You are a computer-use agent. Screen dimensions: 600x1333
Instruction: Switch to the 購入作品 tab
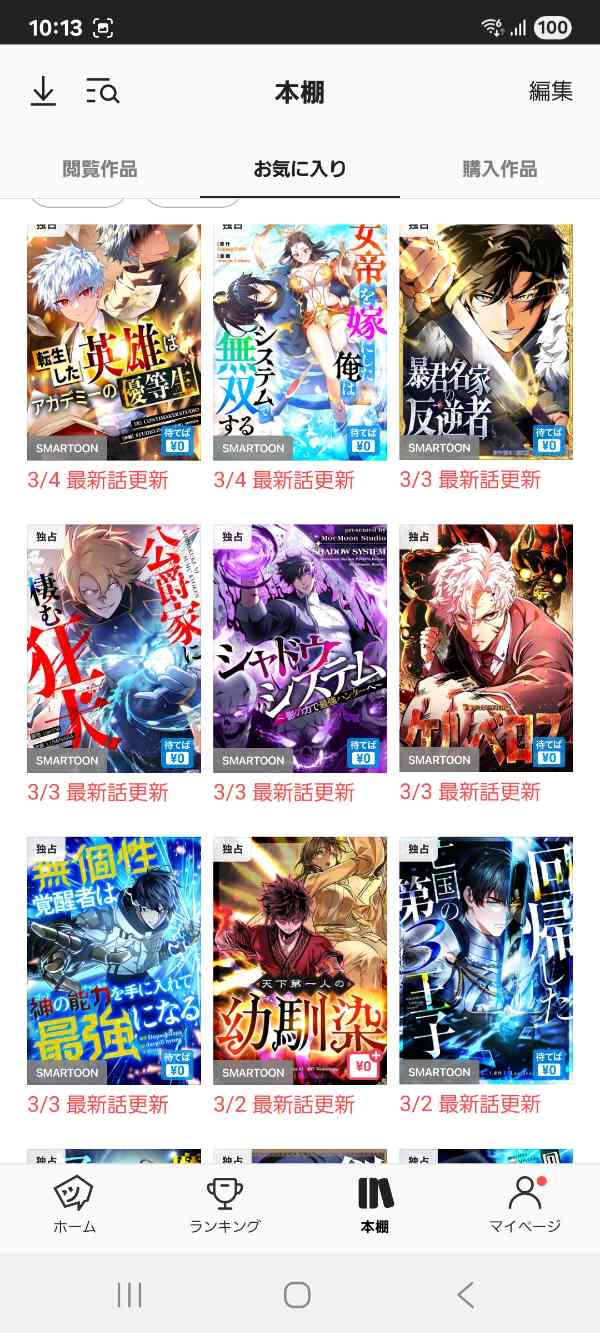click(x=499, y=169)
